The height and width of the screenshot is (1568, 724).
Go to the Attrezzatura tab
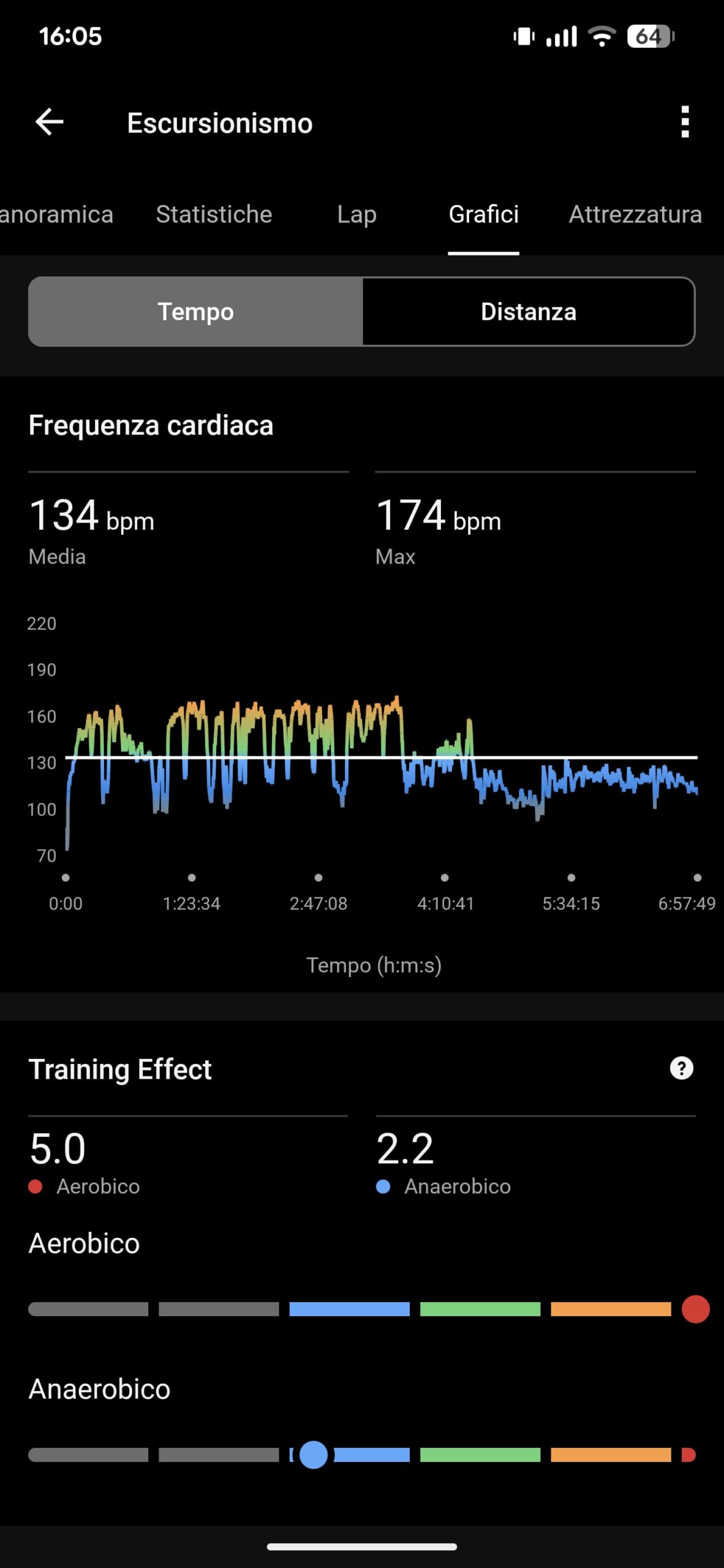click(636, 214)
